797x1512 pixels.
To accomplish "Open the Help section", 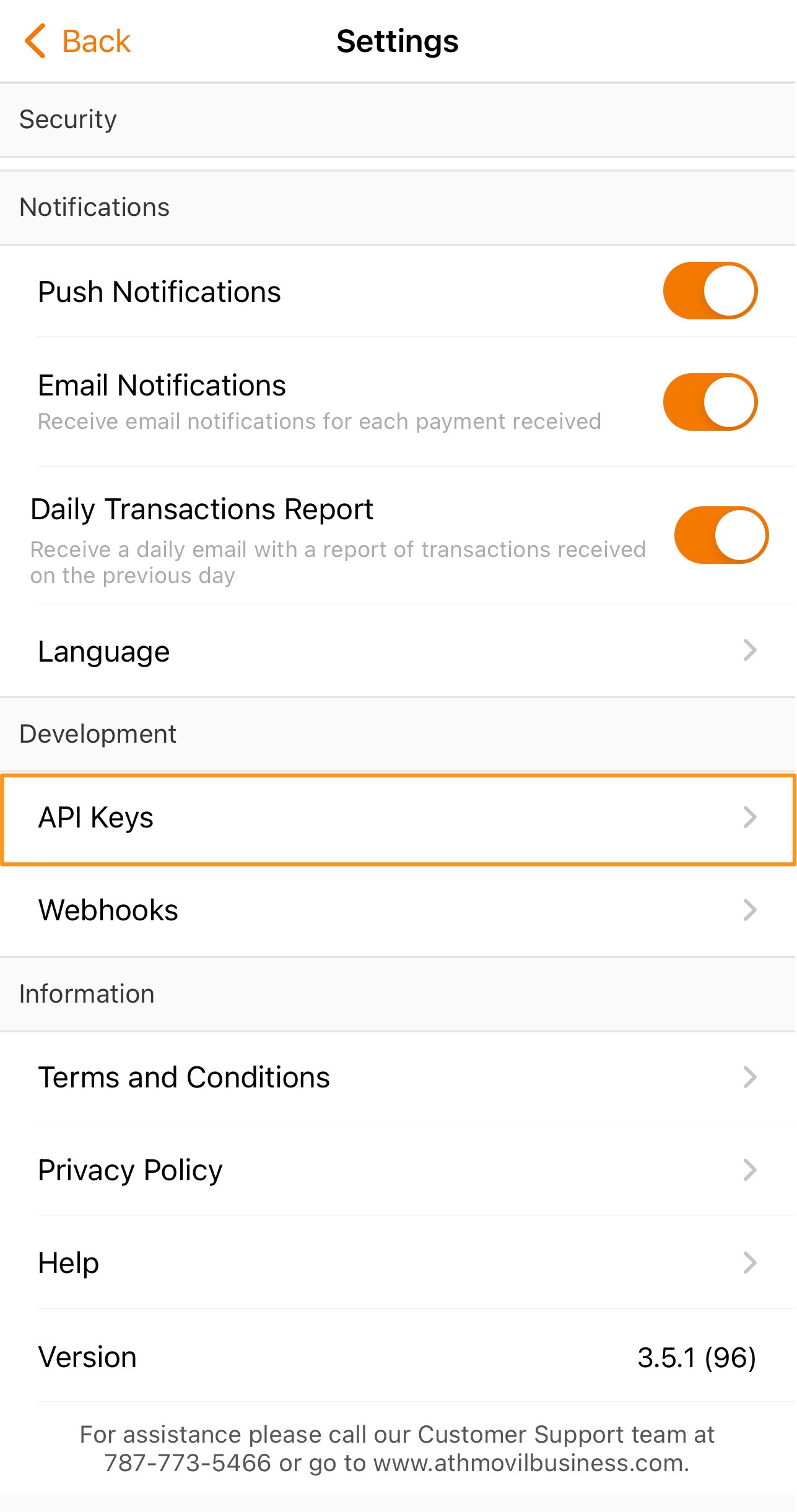I will click(398, 1263).
